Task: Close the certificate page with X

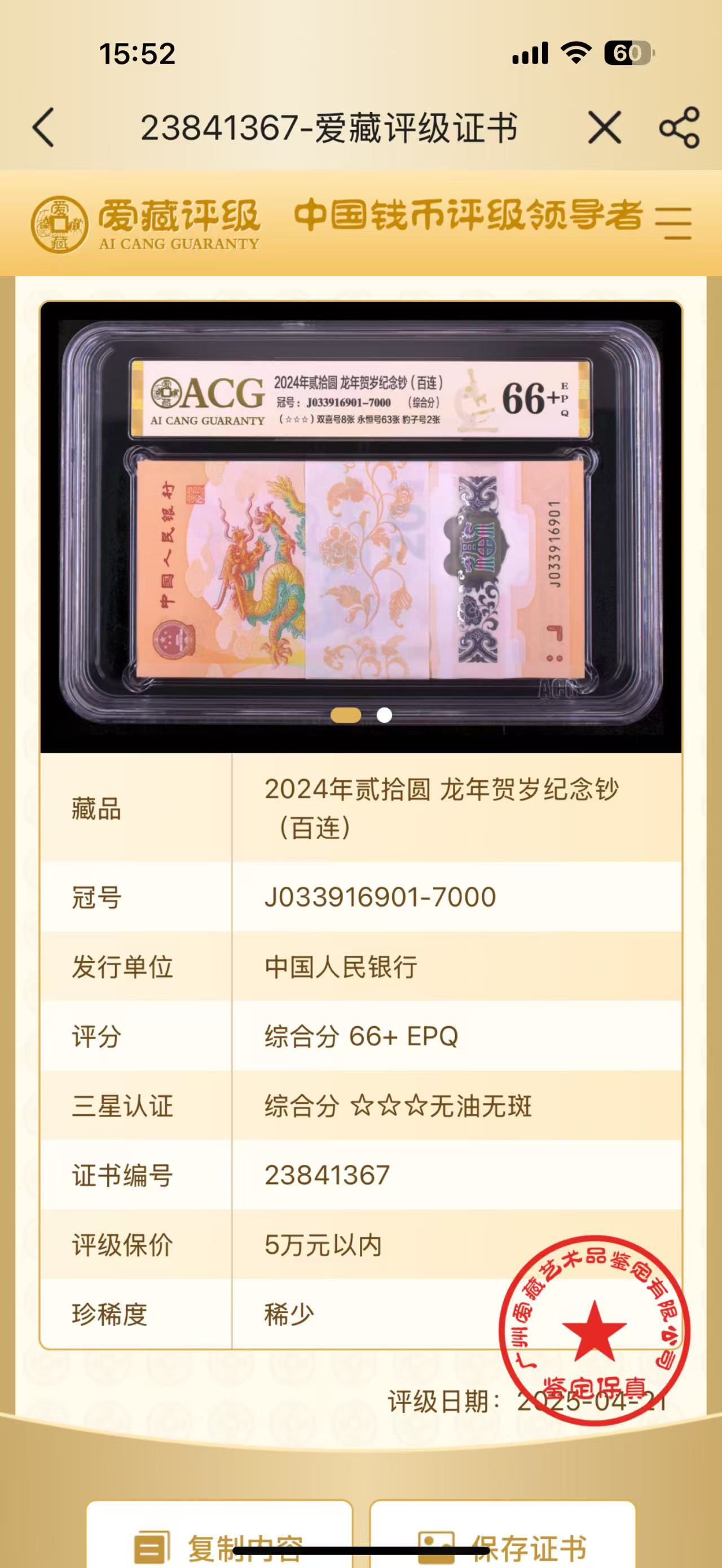Action: point(605,128)
